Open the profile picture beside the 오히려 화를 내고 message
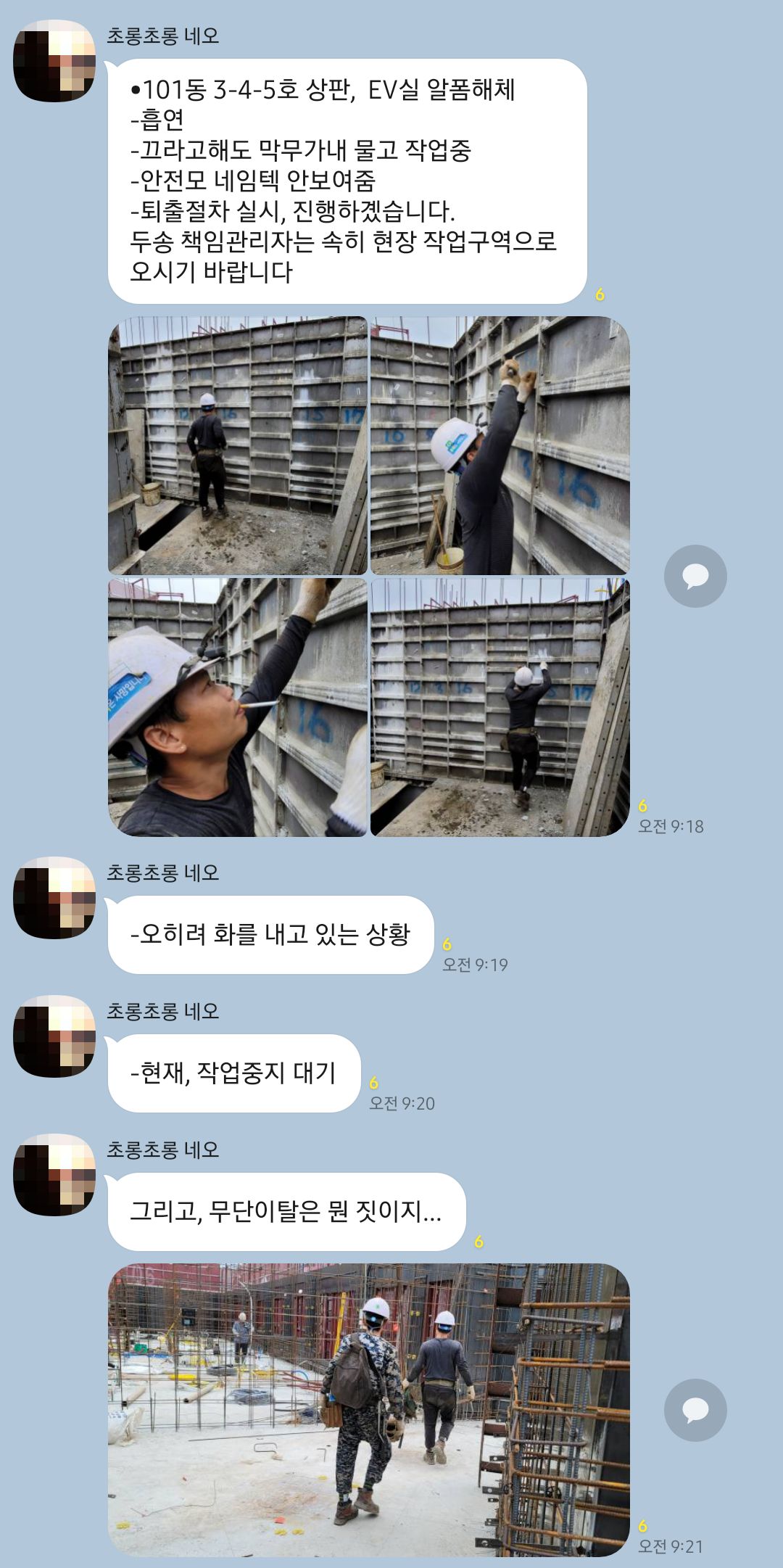 coord(54,898)
